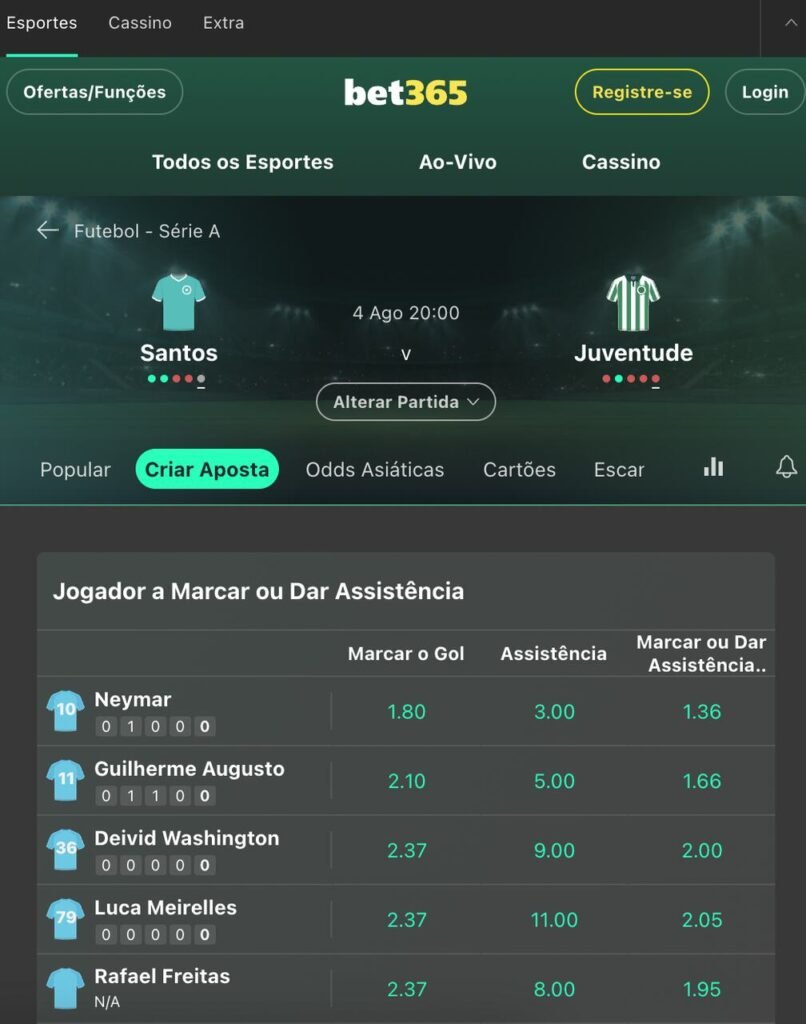Click Santos recent form indicator dots
806x1024 pixels.
[178, 379]
